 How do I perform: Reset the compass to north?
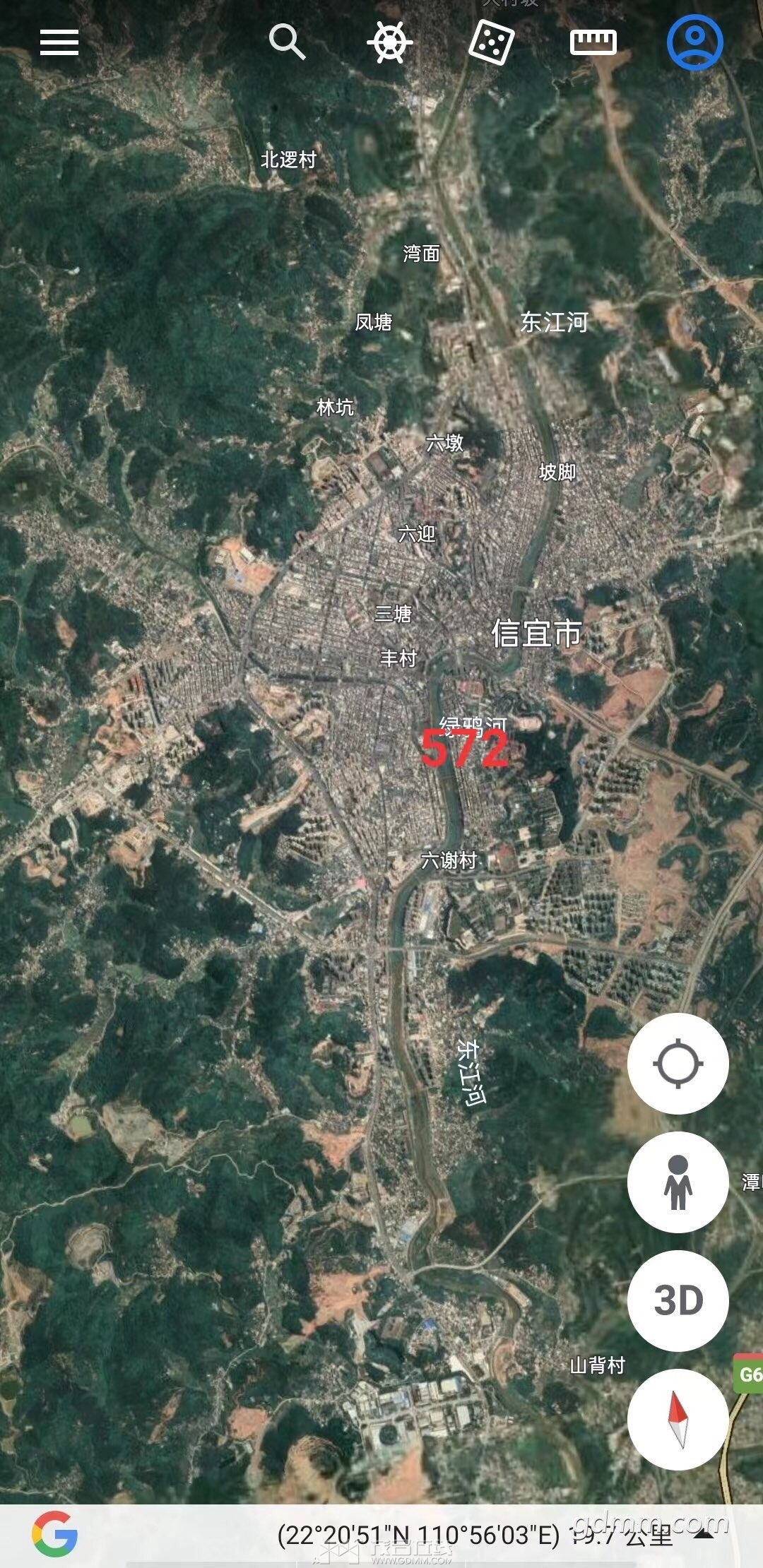[678, 1419]
